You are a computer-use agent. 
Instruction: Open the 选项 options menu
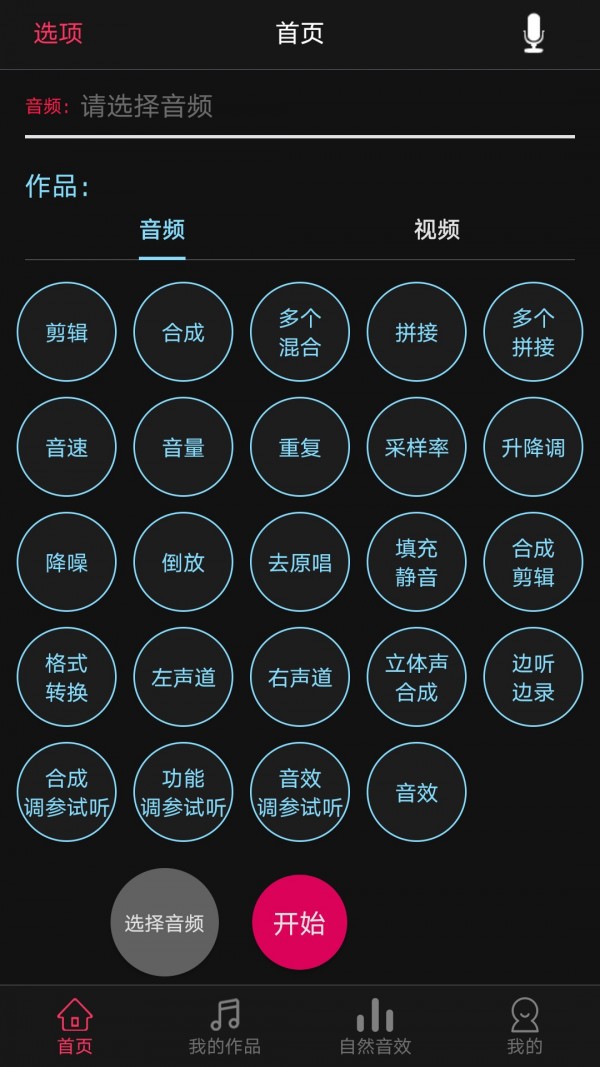pyautogui.click(x=58, y=33)
